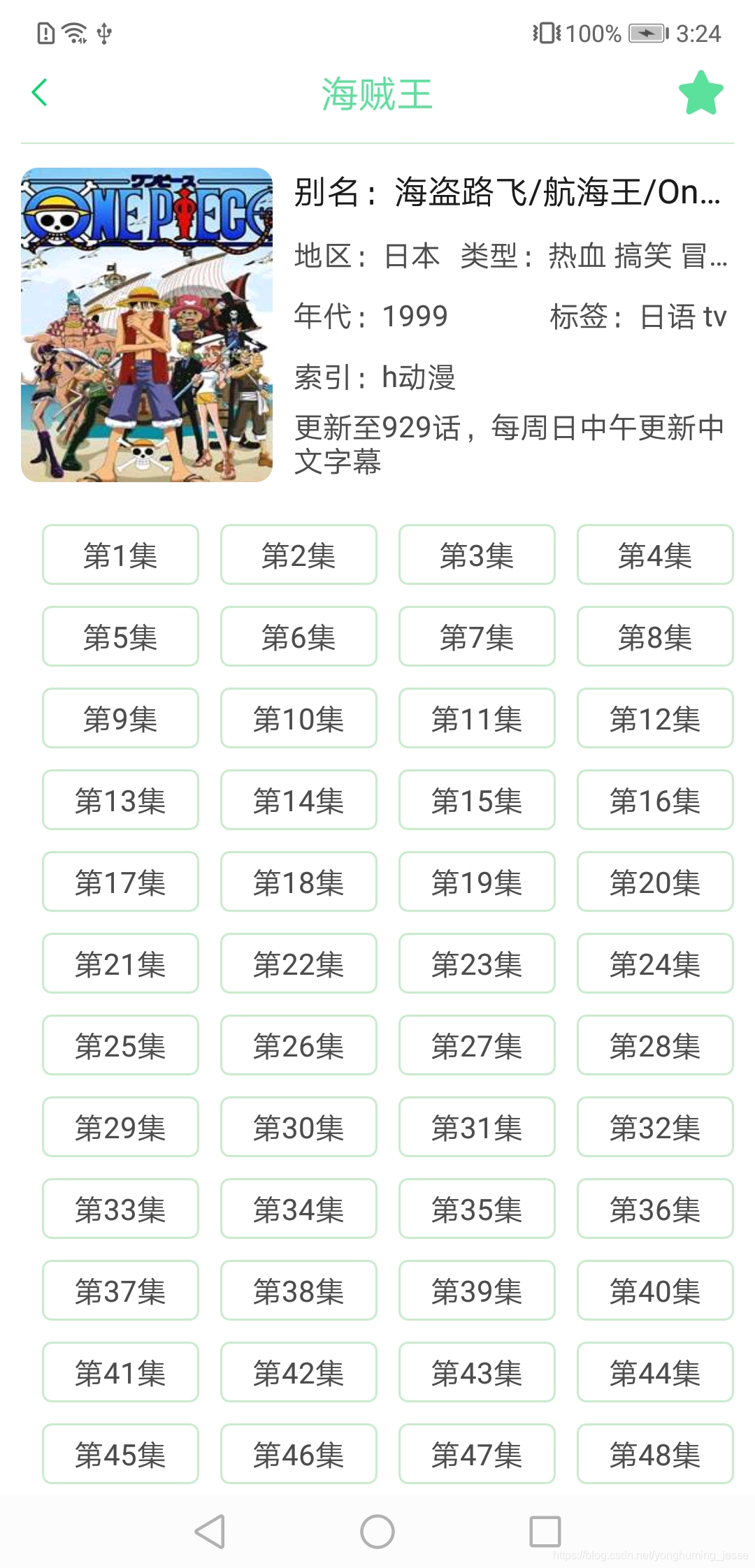Expand the truncated 类型 genre list
The height and width of the screenshot is (1568, 755).
click(633, 256)
